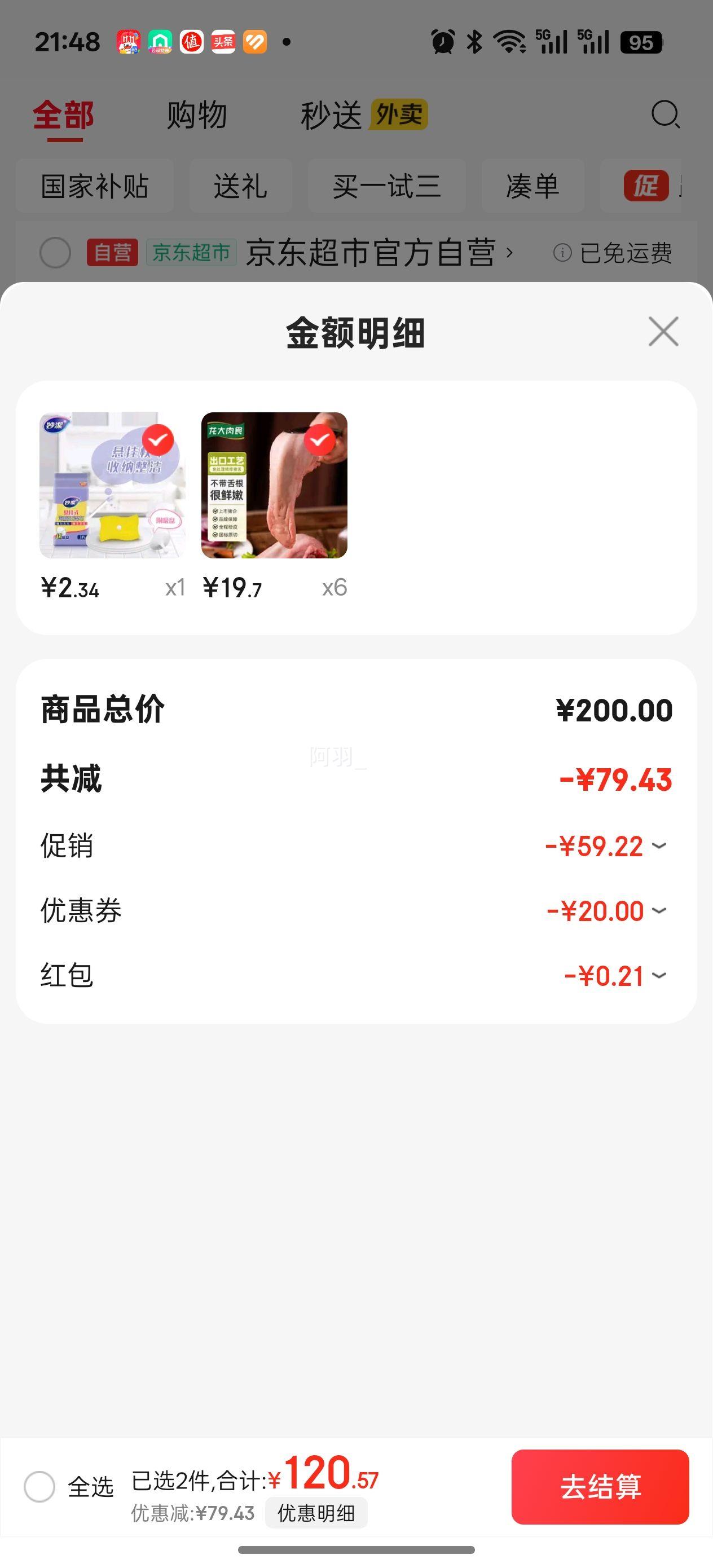Apply the 买一试三 filter chip

(x=386, y=186)
